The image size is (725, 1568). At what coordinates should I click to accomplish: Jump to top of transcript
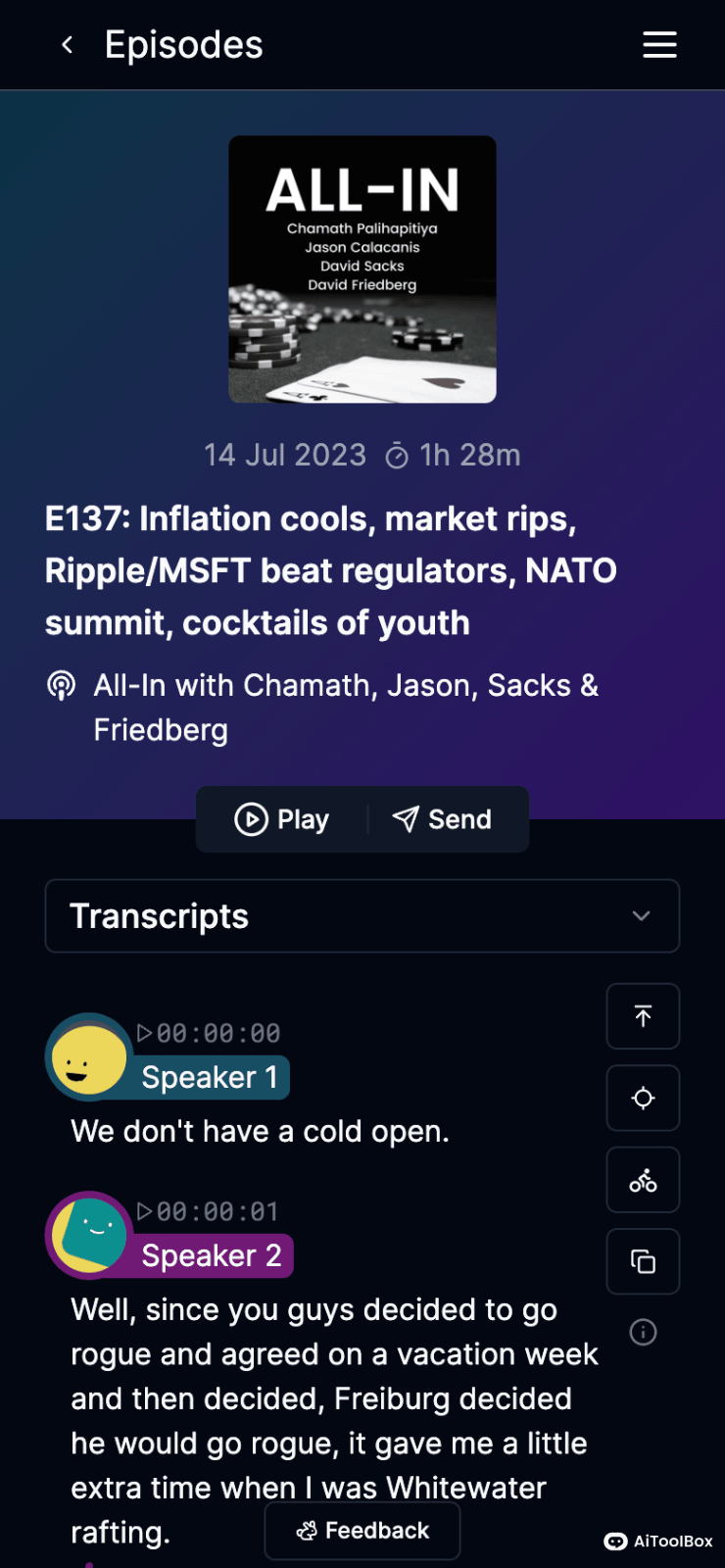coord(643,1016)
